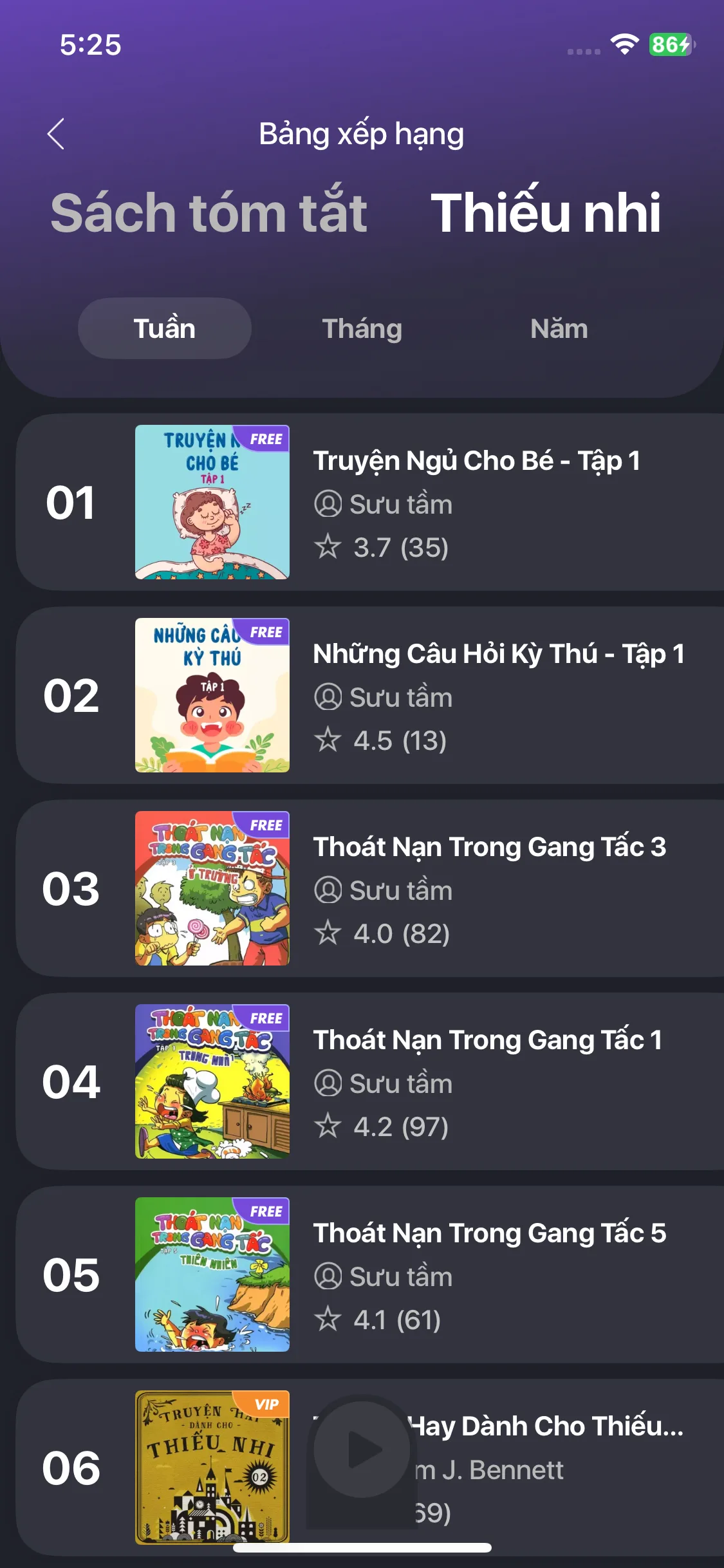
Task: Switch to the Sách tóm tắt category
Action: [209, 213]
